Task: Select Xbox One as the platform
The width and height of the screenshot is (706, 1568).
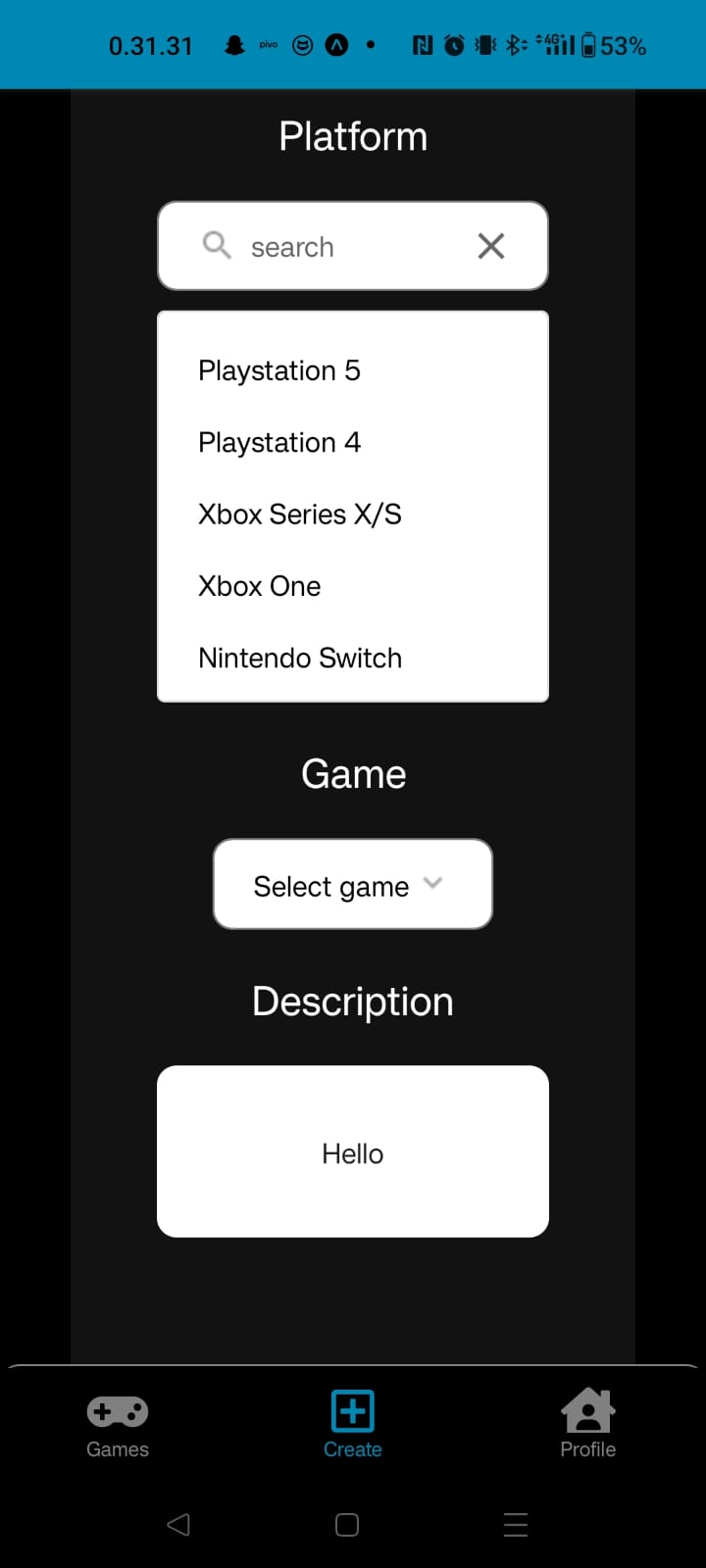Action: point(259,586)
